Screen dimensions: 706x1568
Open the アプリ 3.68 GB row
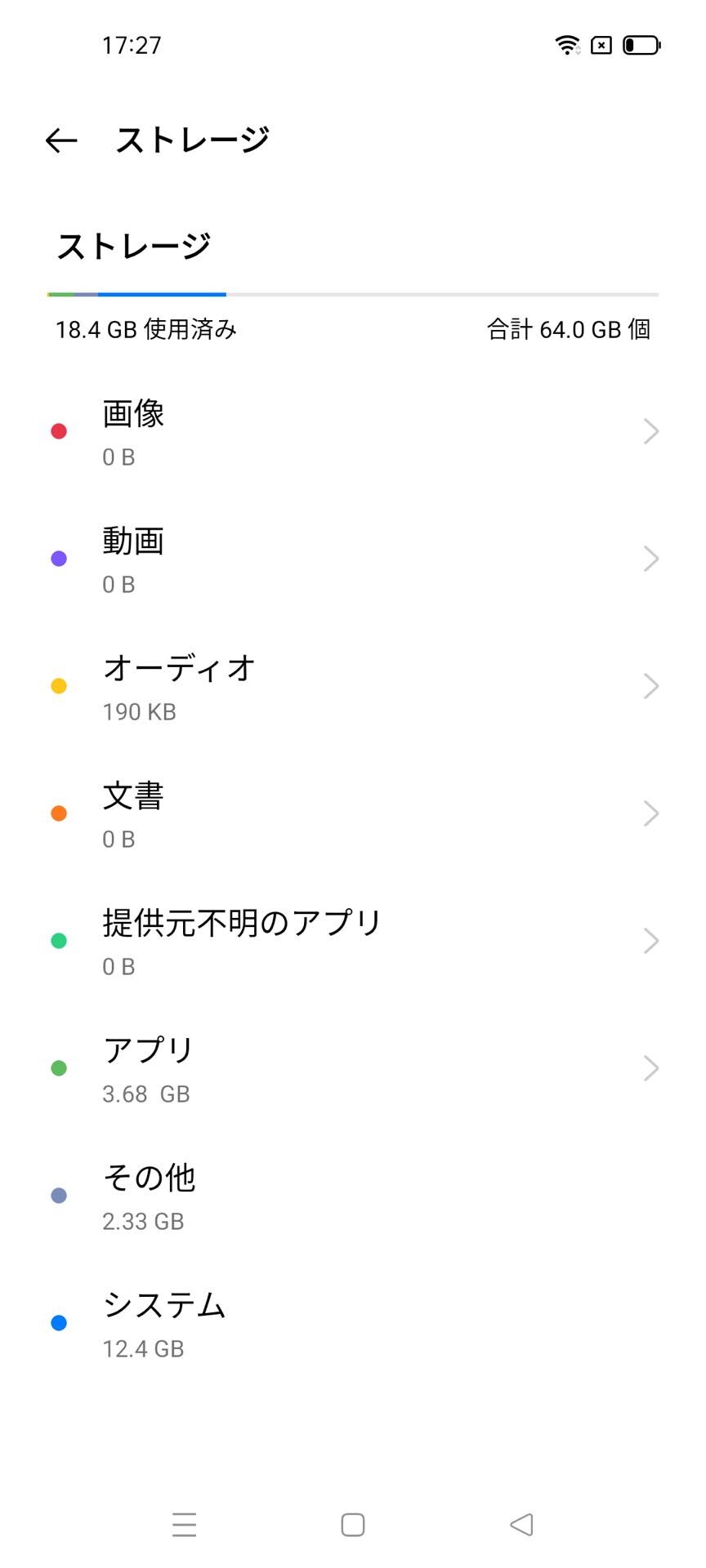[x=353, y=1069]
